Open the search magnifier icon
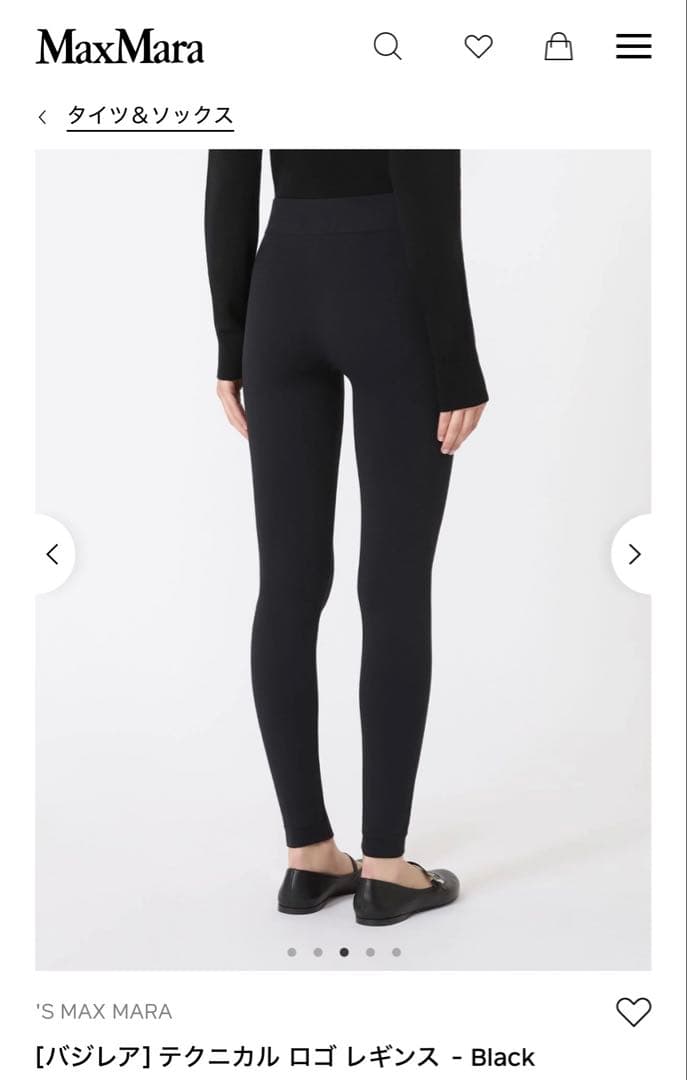This screenshot has height=1080, width=687. point(387,46)
